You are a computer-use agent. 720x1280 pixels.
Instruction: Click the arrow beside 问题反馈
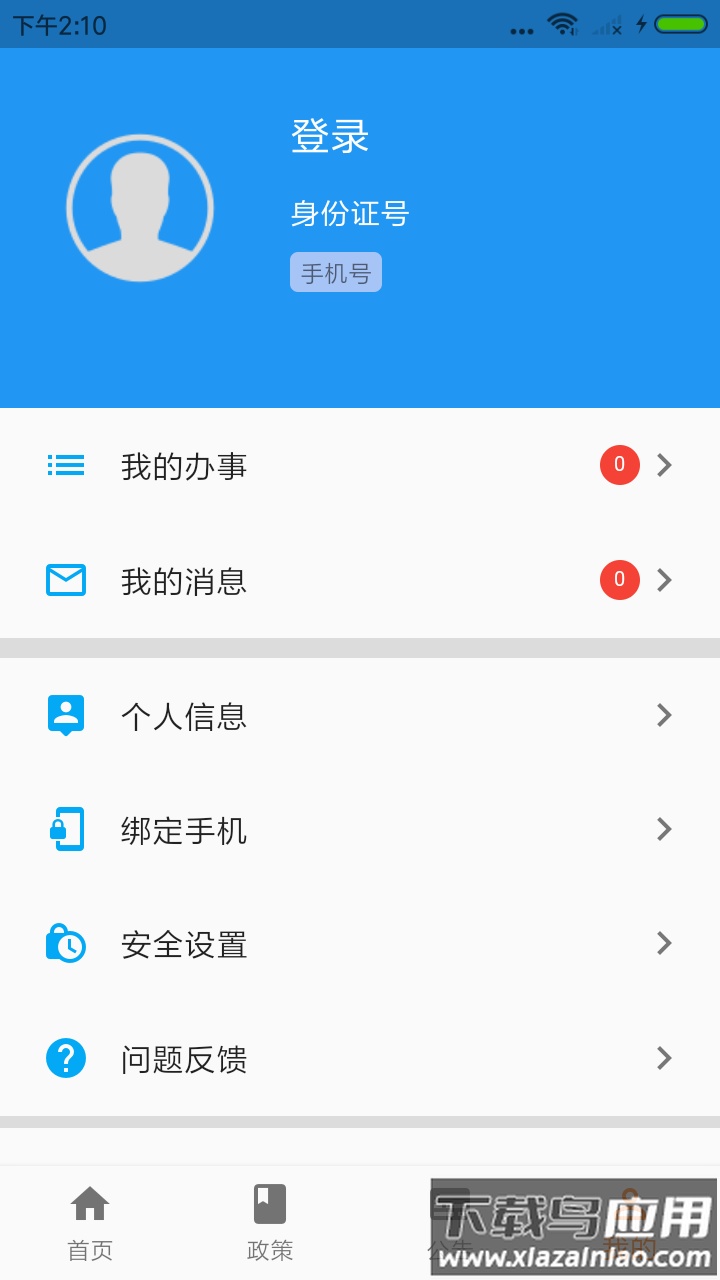click(663, 1058)
